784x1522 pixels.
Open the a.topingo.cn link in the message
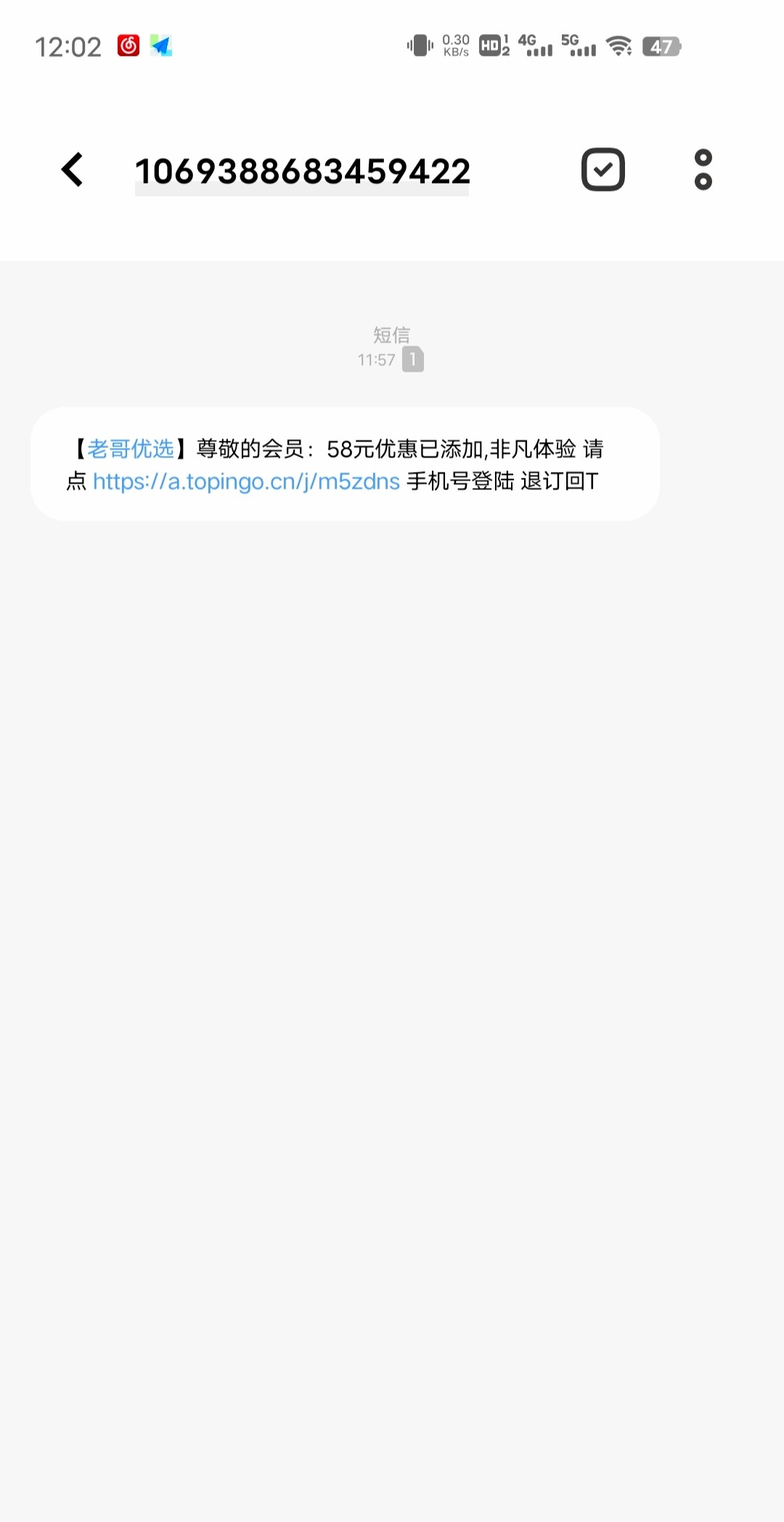pyautogui.click(x=246, y=481)
